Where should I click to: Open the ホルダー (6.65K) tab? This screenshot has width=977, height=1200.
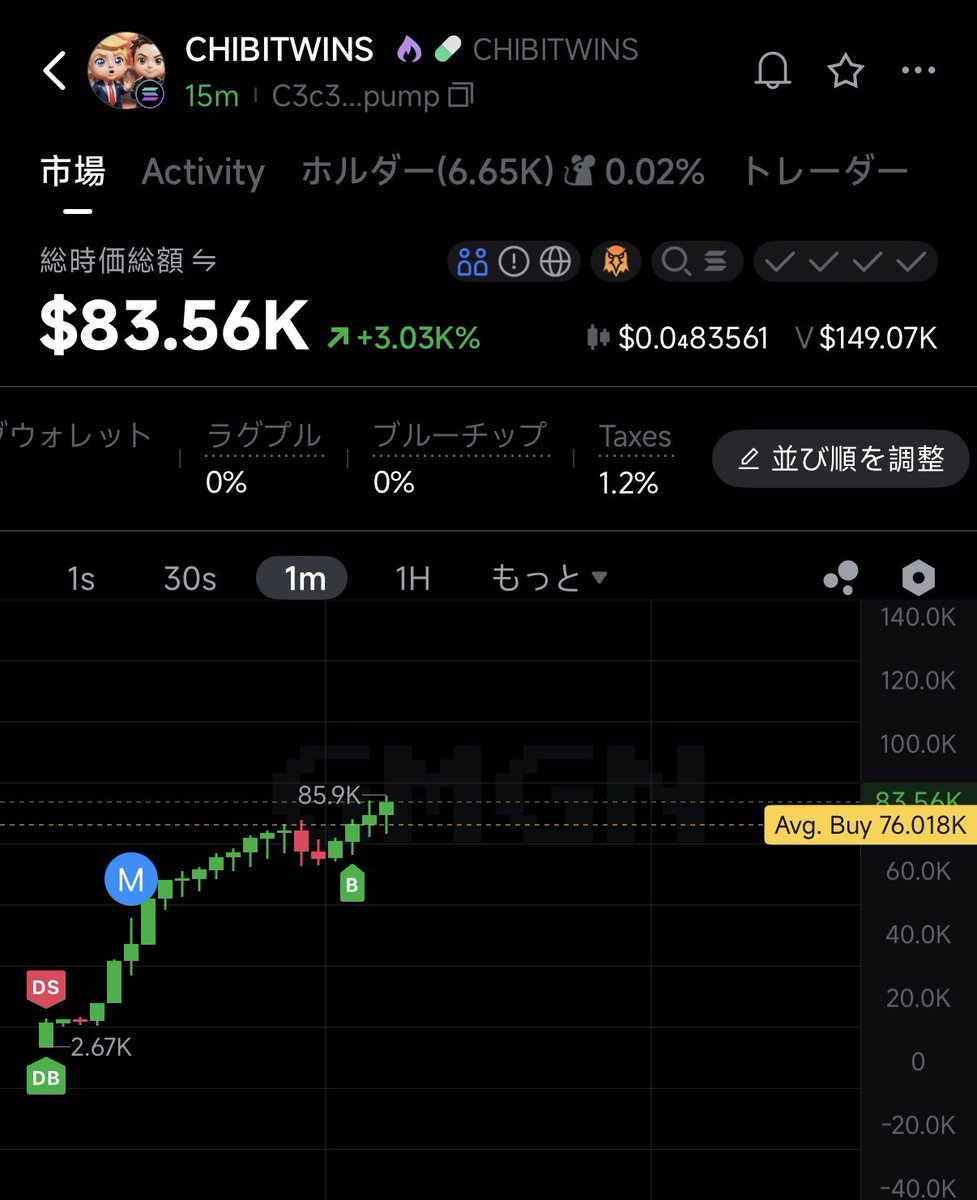pyautogui.click(x=427, y=172)
